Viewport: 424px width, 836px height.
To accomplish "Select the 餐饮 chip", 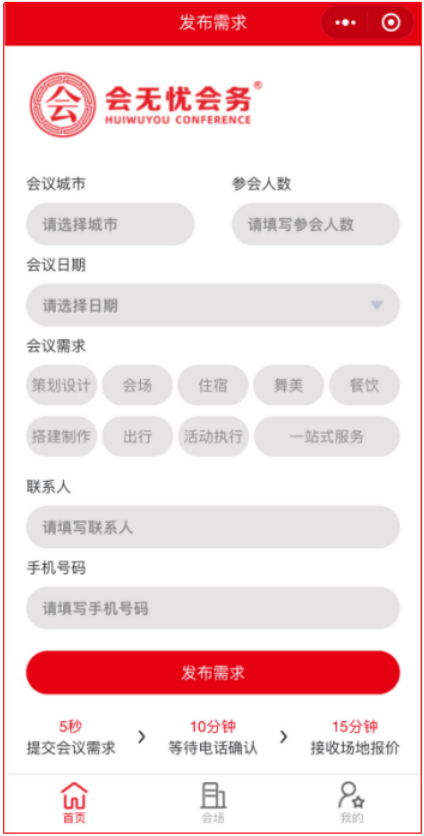I will point(364,385).
